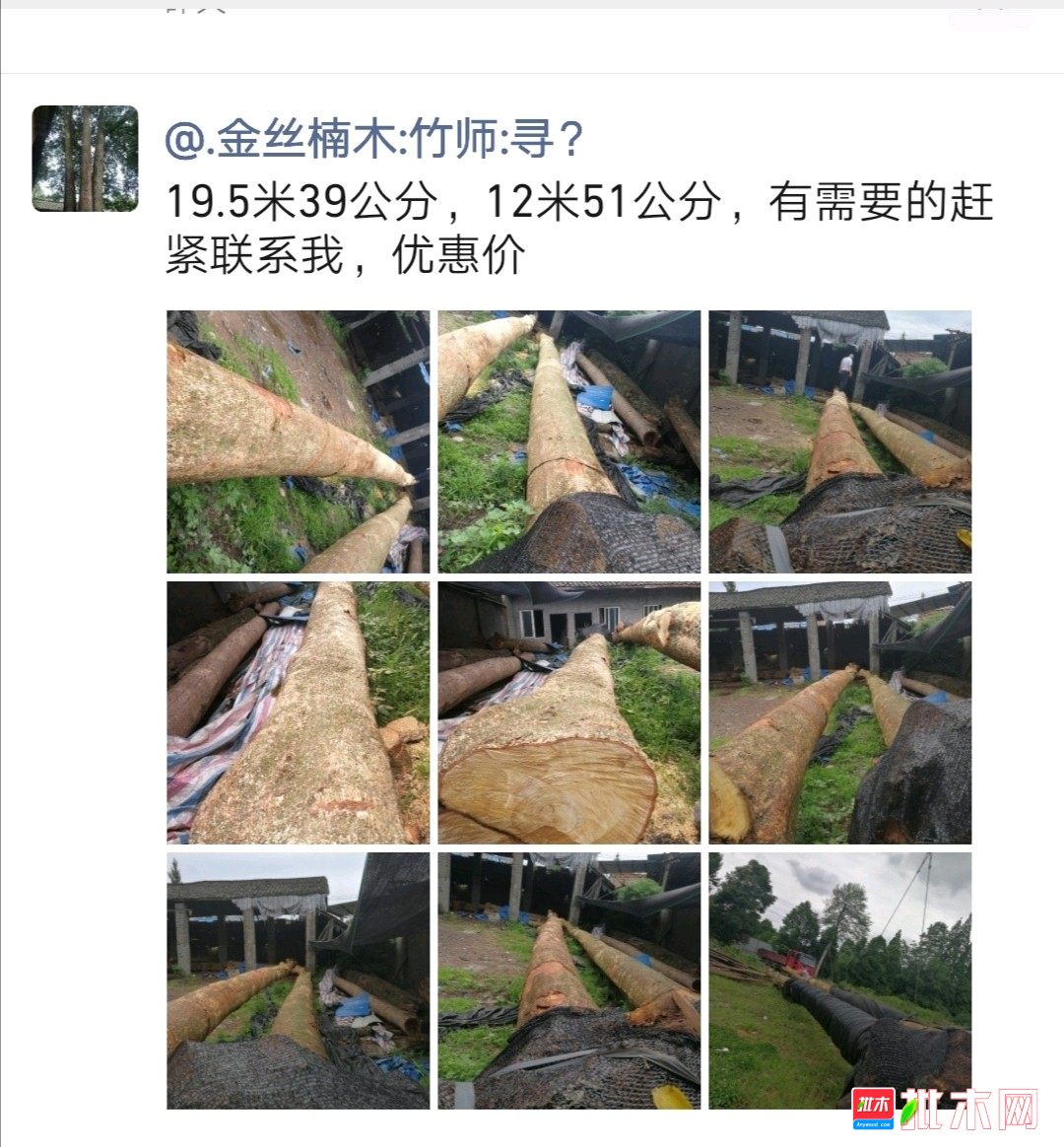View the photo showing the log's cut end
The height and width of the screenshot is (1147, 1064).
(568, 712)
